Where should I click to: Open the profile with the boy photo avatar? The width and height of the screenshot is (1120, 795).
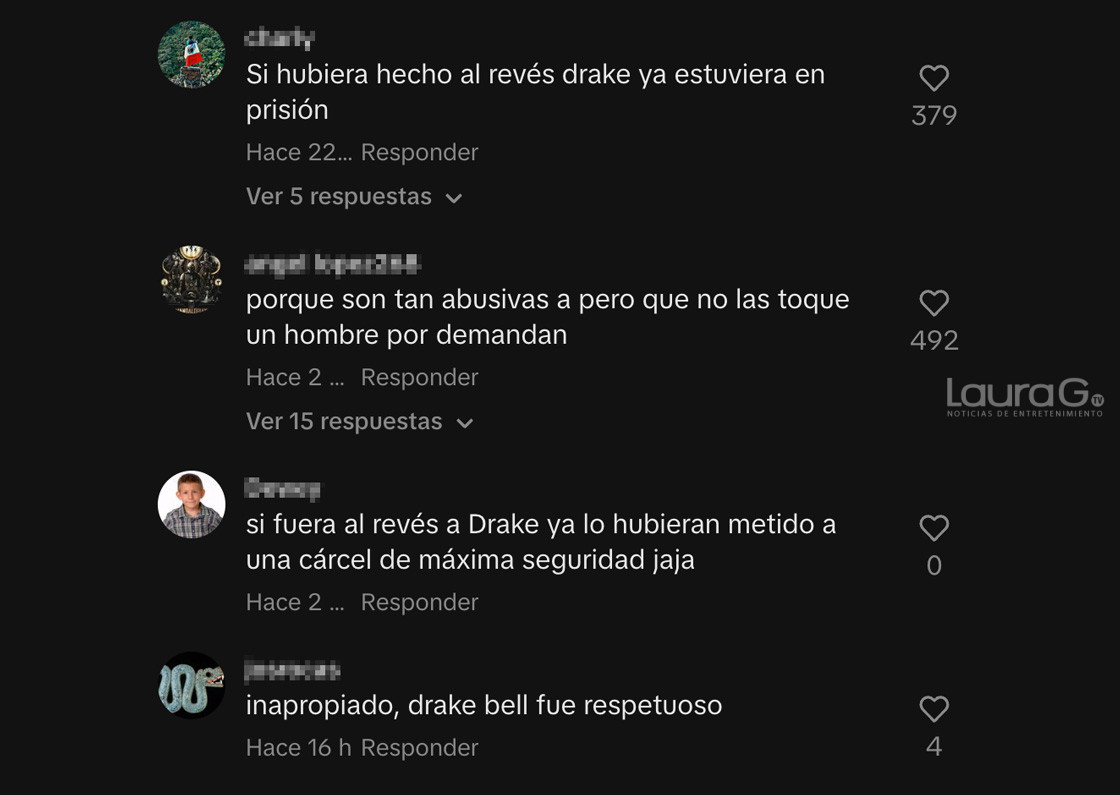click(191, 505)
